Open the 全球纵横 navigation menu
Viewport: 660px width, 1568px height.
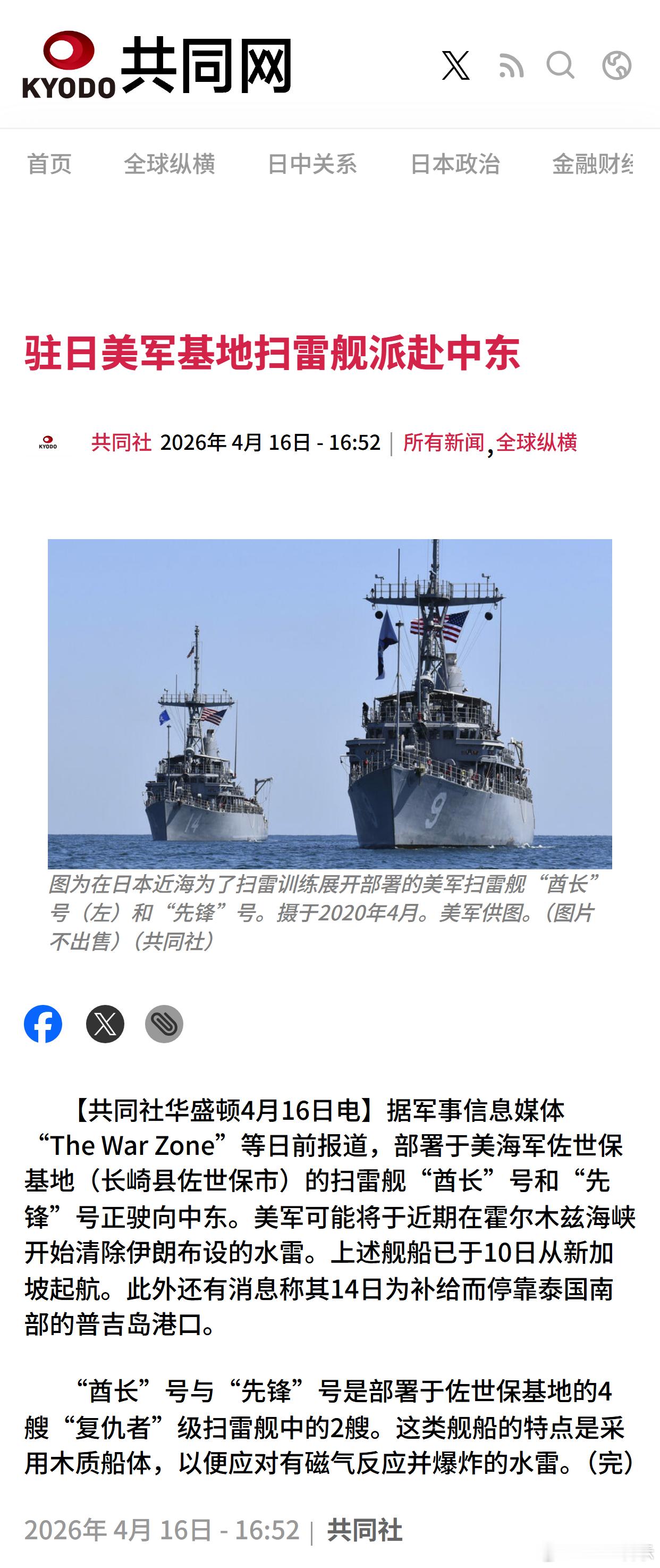tap(171, 164)
